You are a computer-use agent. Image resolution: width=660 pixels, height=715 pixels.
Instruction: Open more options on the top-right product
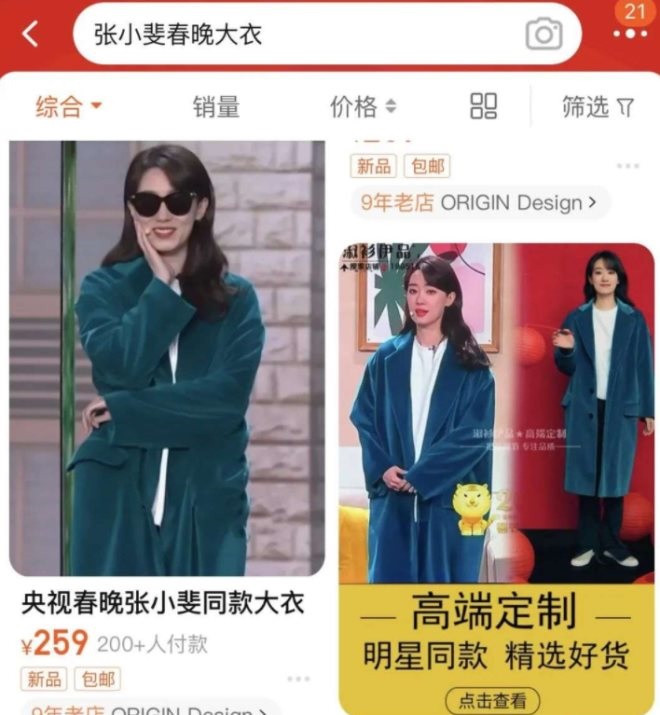click(627, 166)
